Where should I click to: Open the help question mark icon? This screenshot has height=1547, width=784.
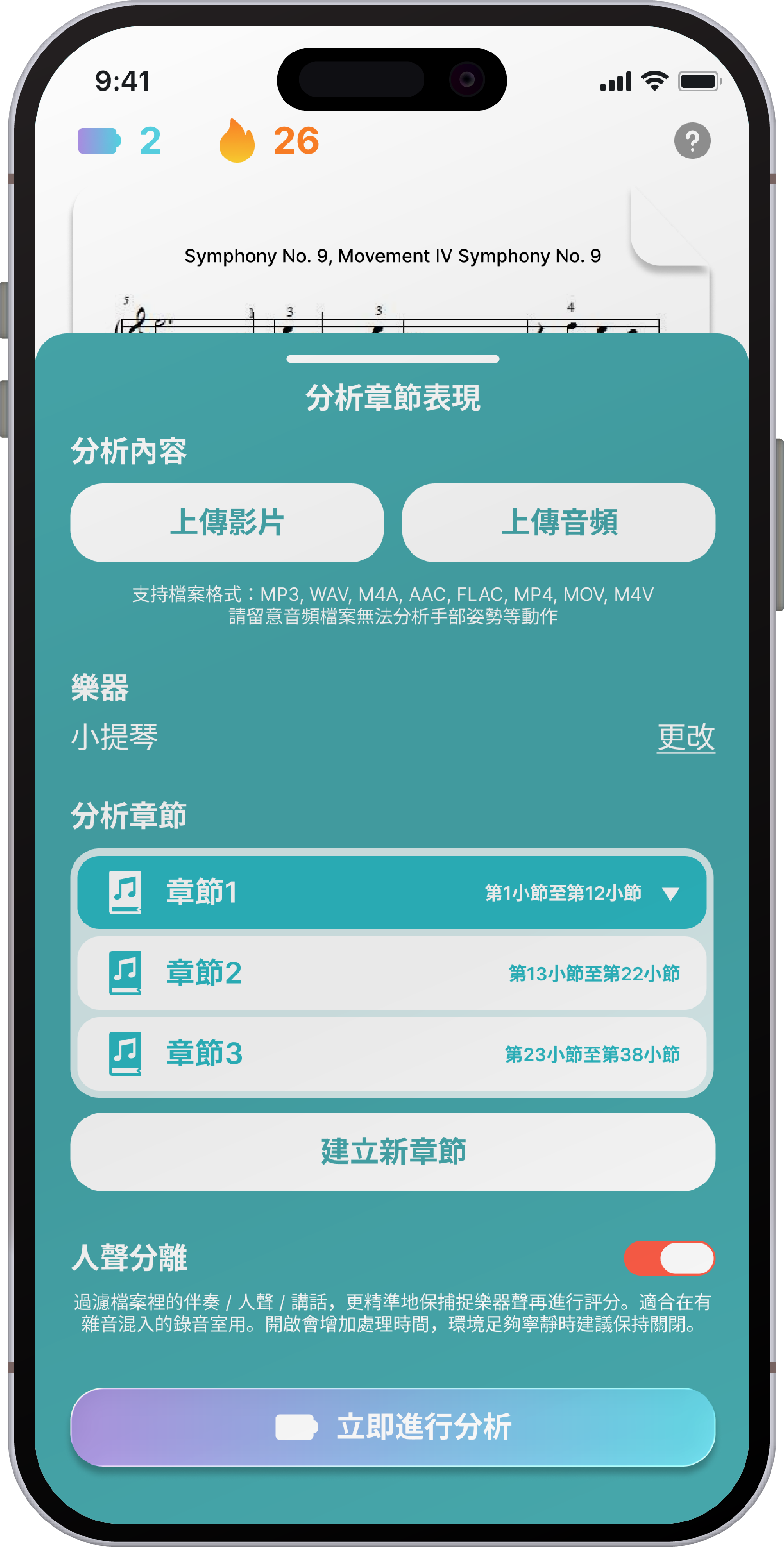(x=692, y=141)
